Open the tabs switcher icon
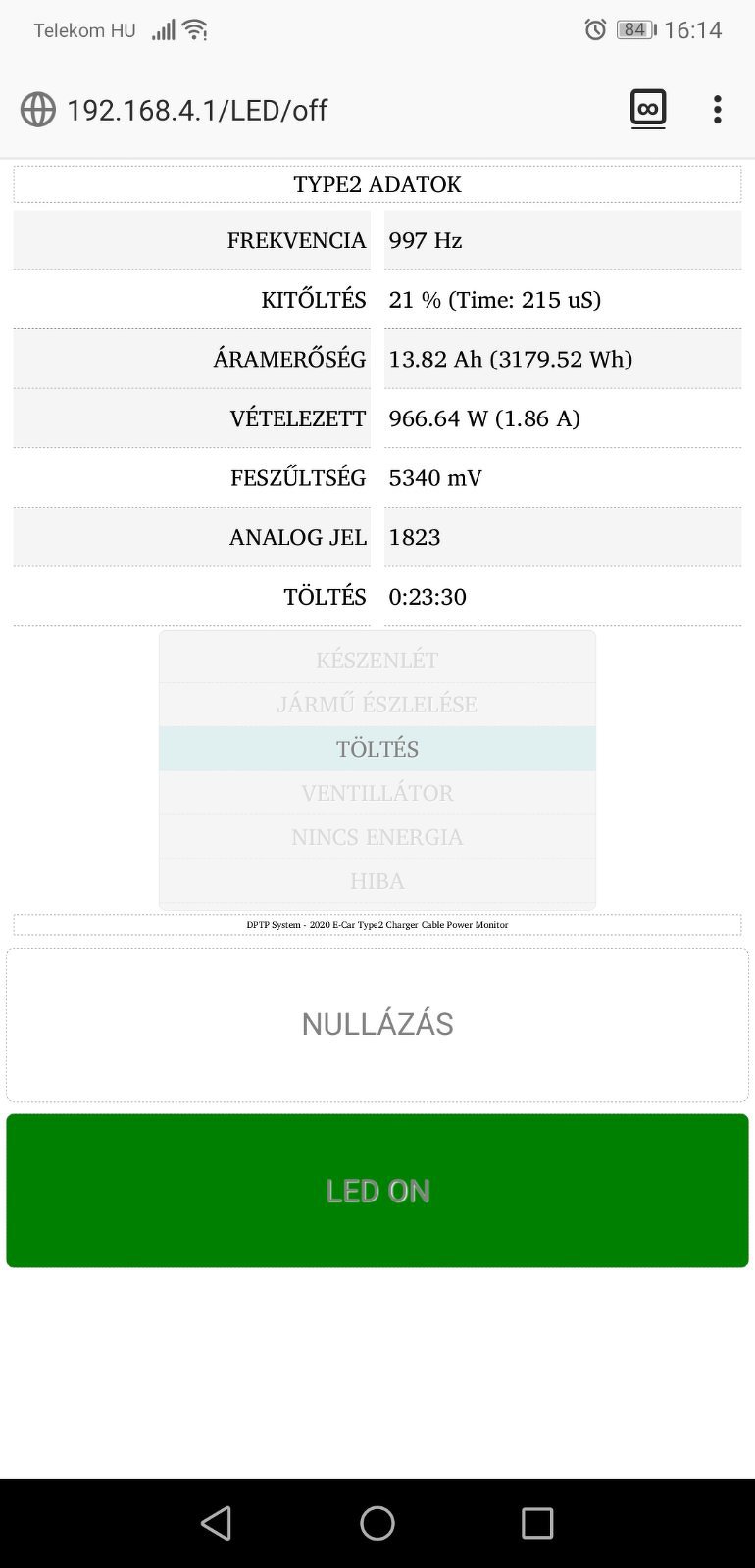 [x=647, y=109]
